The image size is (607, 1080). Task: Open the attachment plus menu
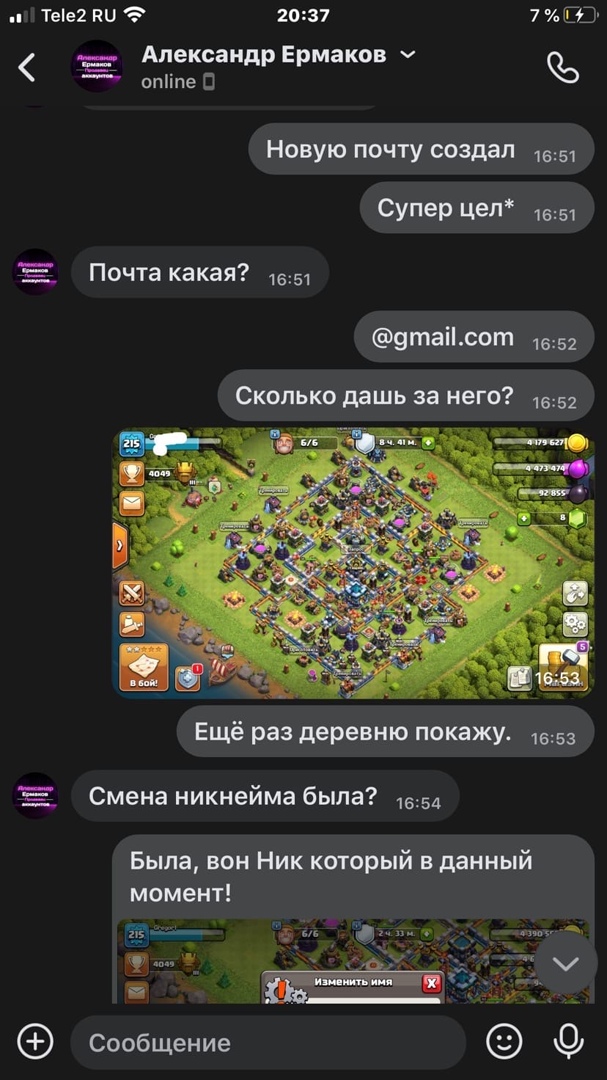click(35, 1042)
